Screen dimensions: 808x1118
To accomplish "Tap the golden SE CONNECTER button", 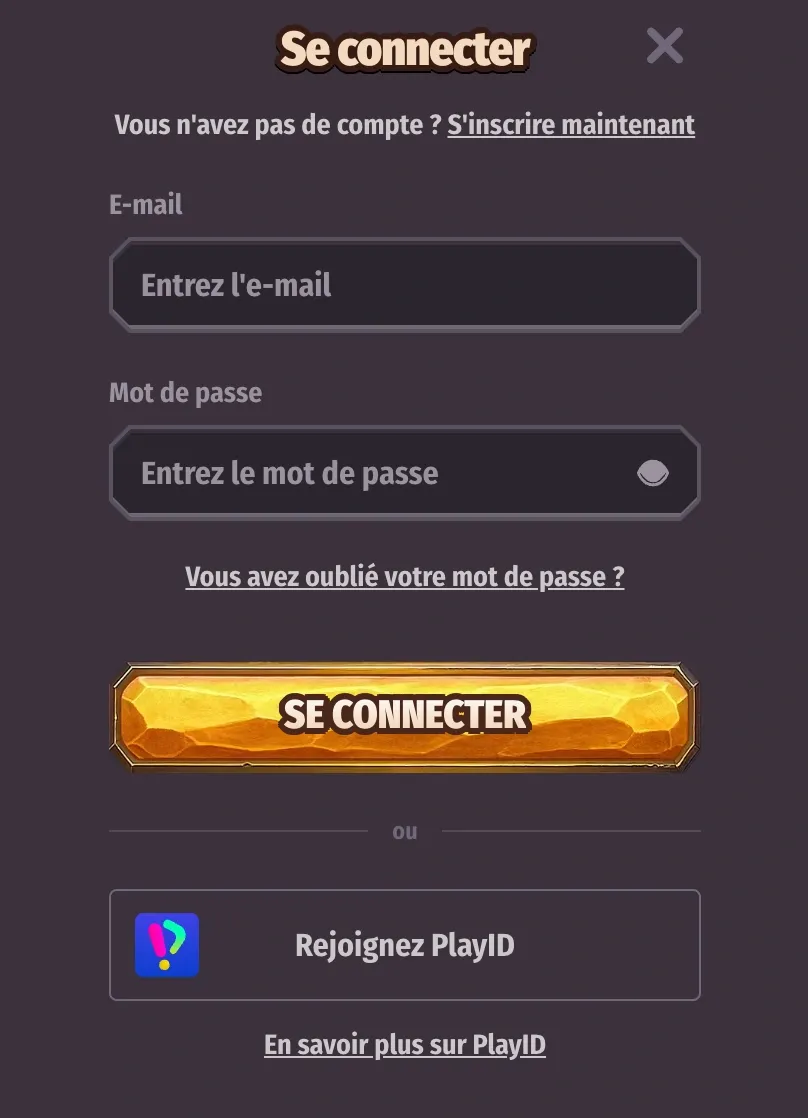I will [x=404, y=714].
